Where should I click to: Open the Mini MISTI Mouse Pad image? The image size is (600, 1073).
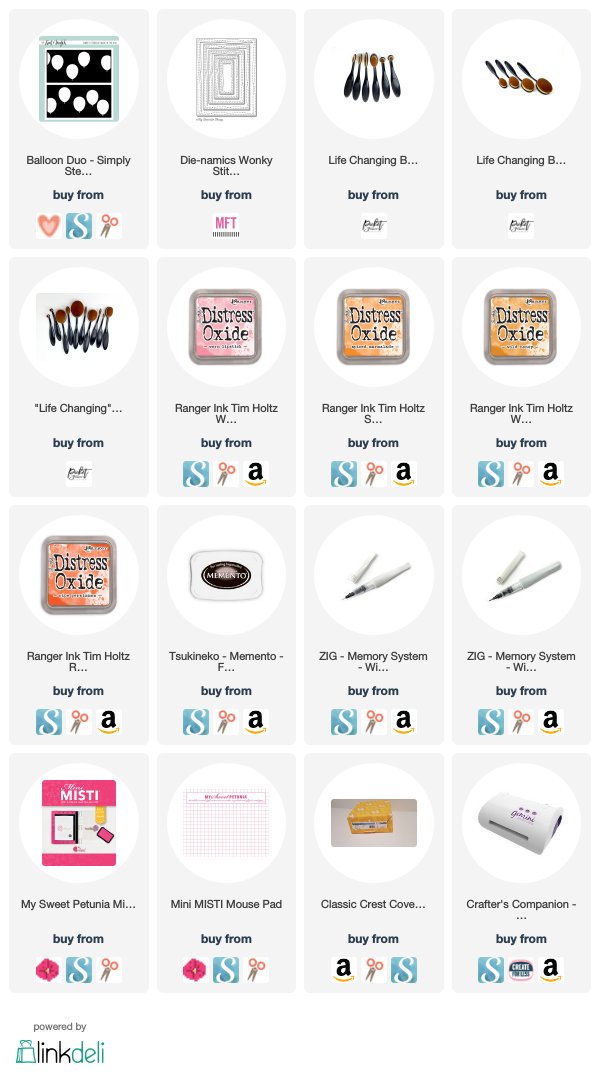[226, 823]
